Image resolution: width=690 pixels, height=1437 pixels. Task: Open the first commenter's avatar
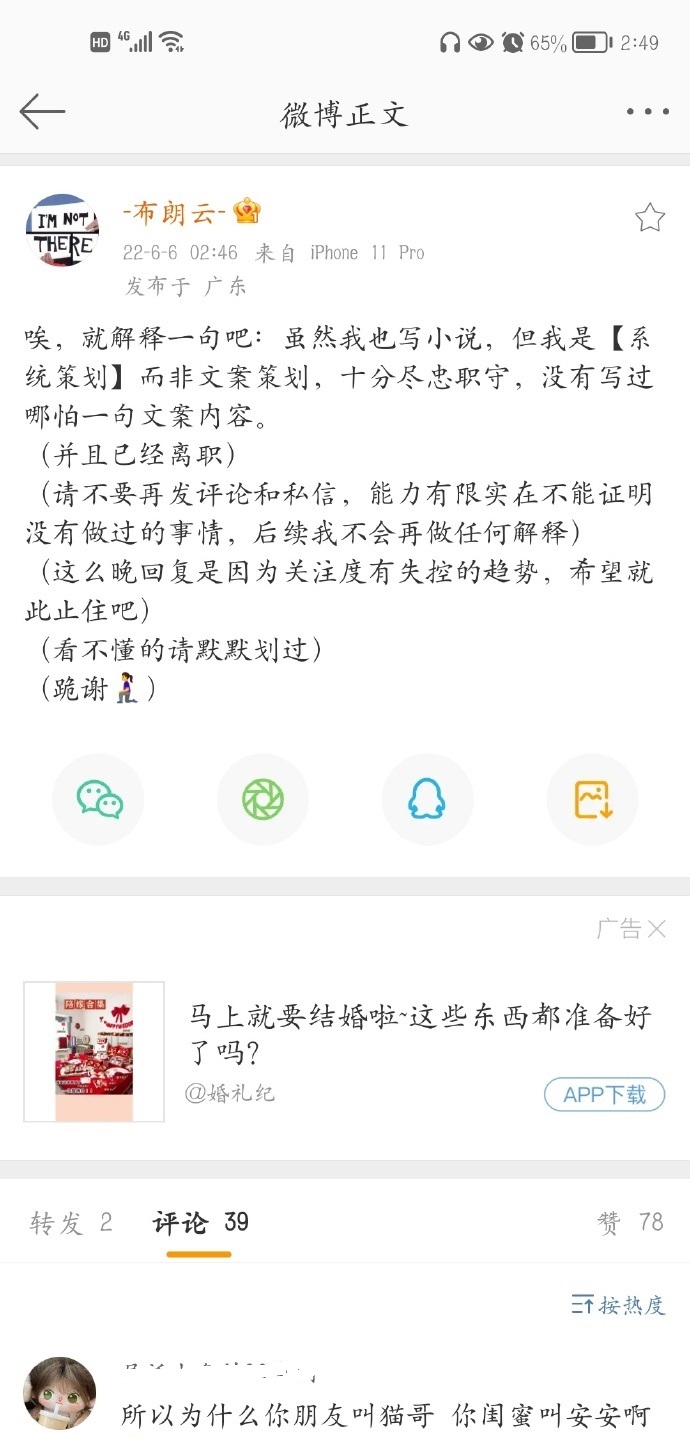pos(60,1393)
